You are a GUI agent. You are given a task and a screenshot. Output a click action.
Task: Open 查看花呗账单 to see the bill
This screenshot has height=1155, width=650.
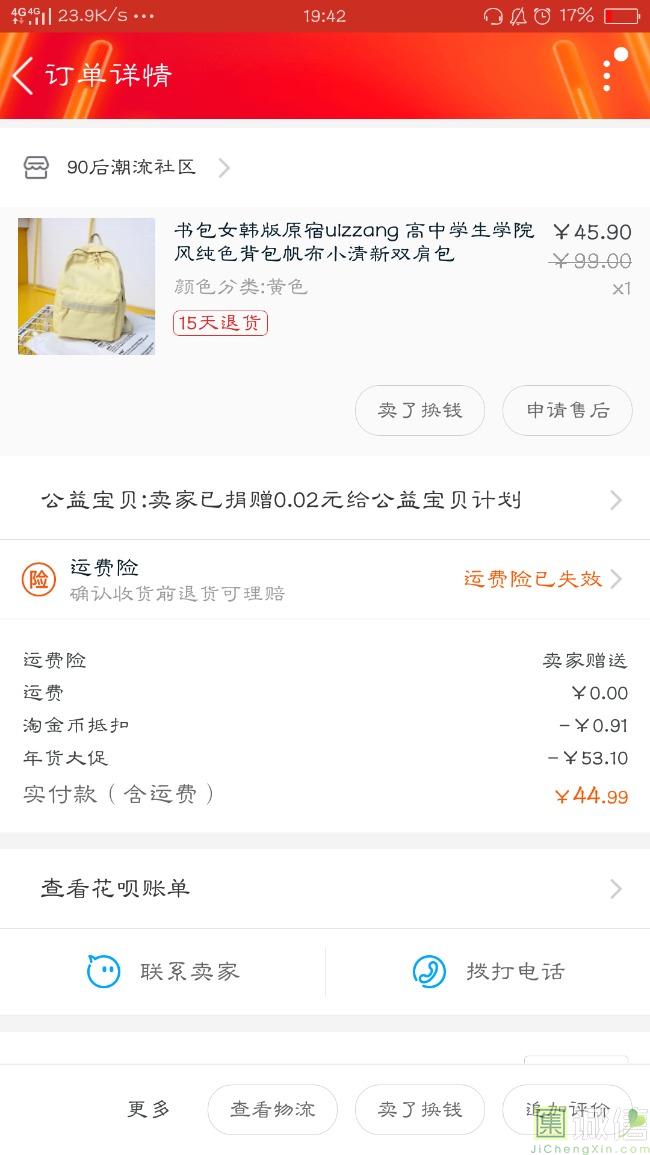pyautogui.click(x=325, y=888)
